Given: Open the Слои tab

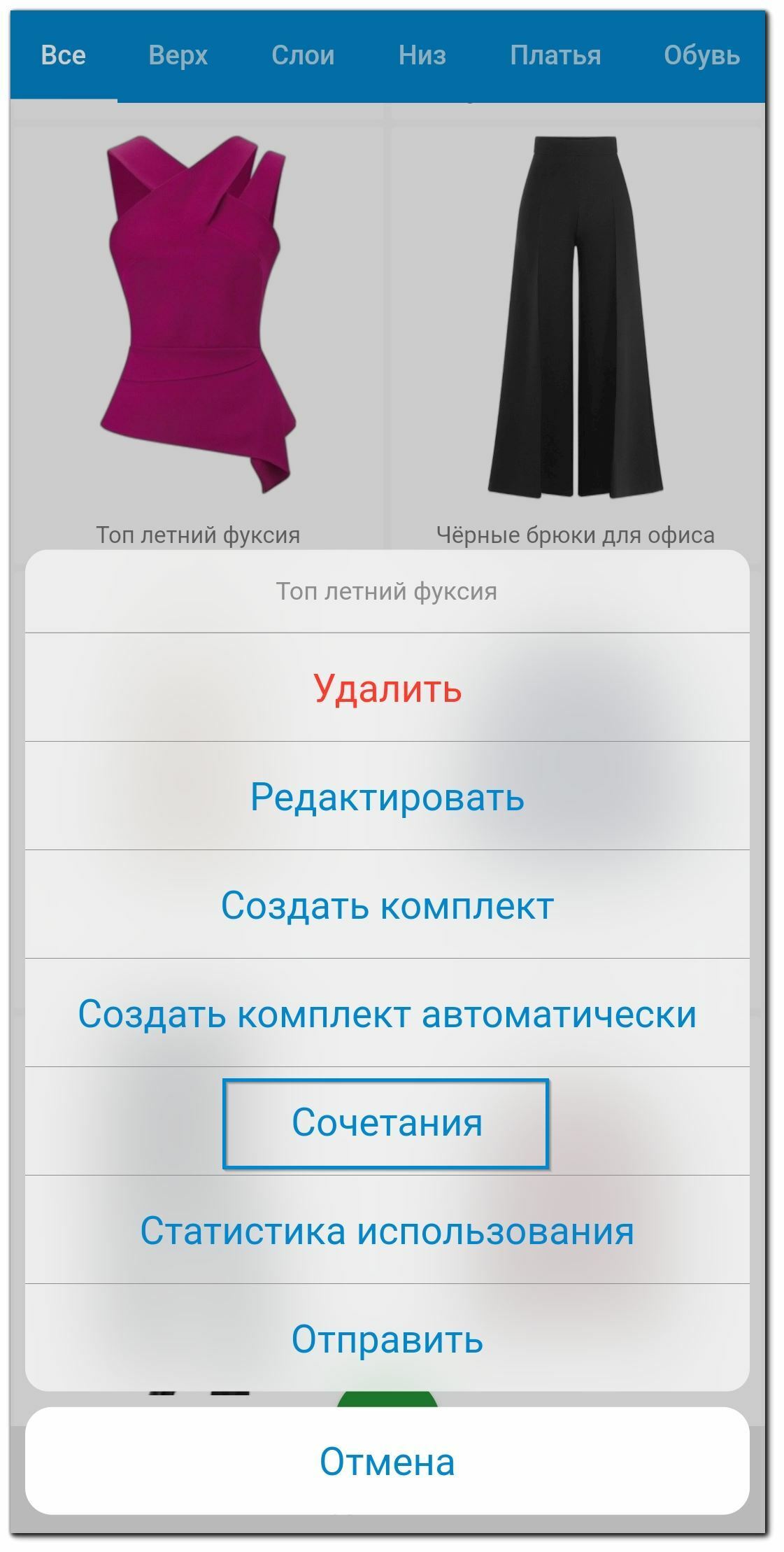Looking at the screenshot, I should [x=303, y=55].
